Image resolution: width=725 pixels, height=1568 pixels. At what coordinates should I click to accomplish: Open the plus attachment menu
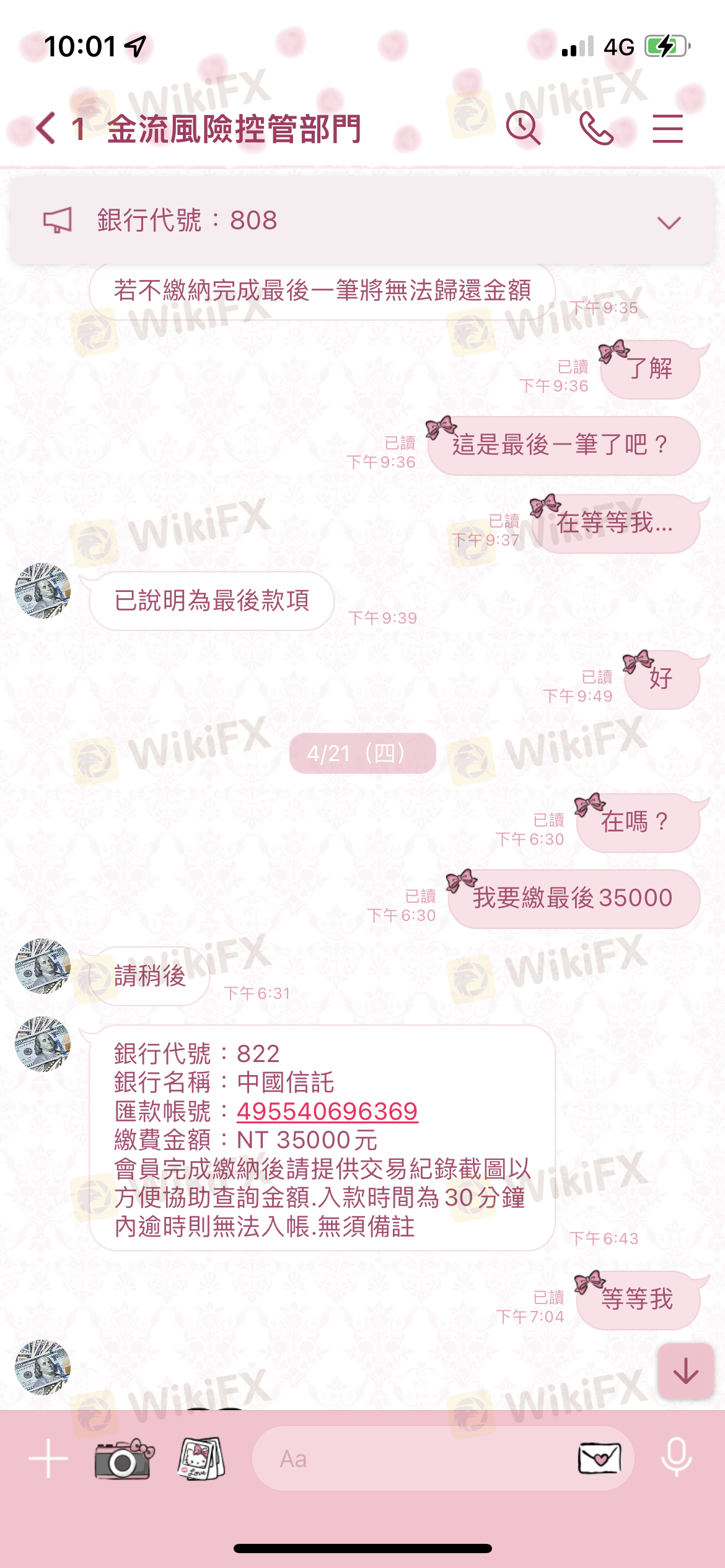(48, 1458)
